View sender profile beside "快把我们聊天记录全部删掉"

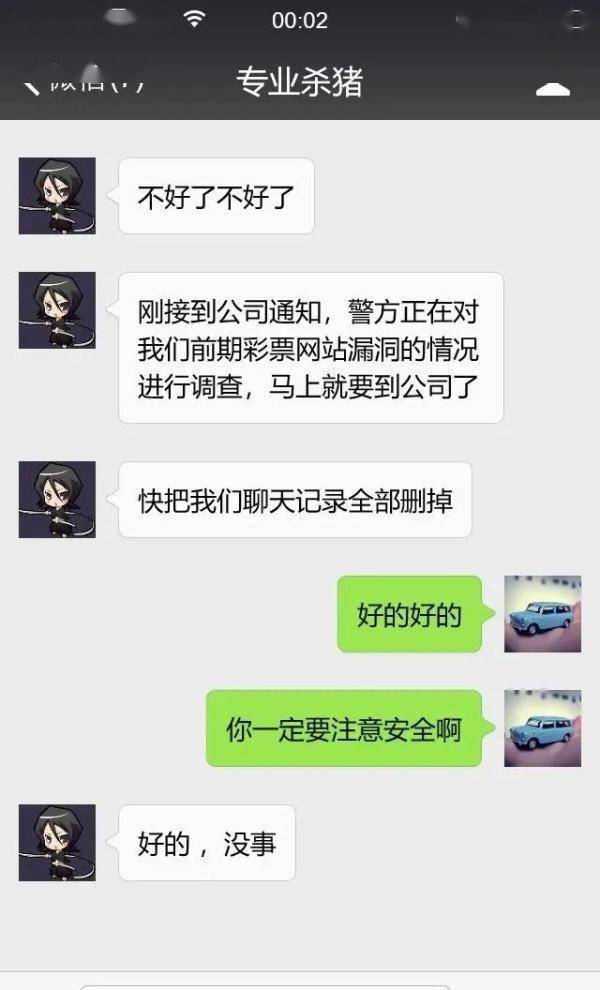coord(57,499)
